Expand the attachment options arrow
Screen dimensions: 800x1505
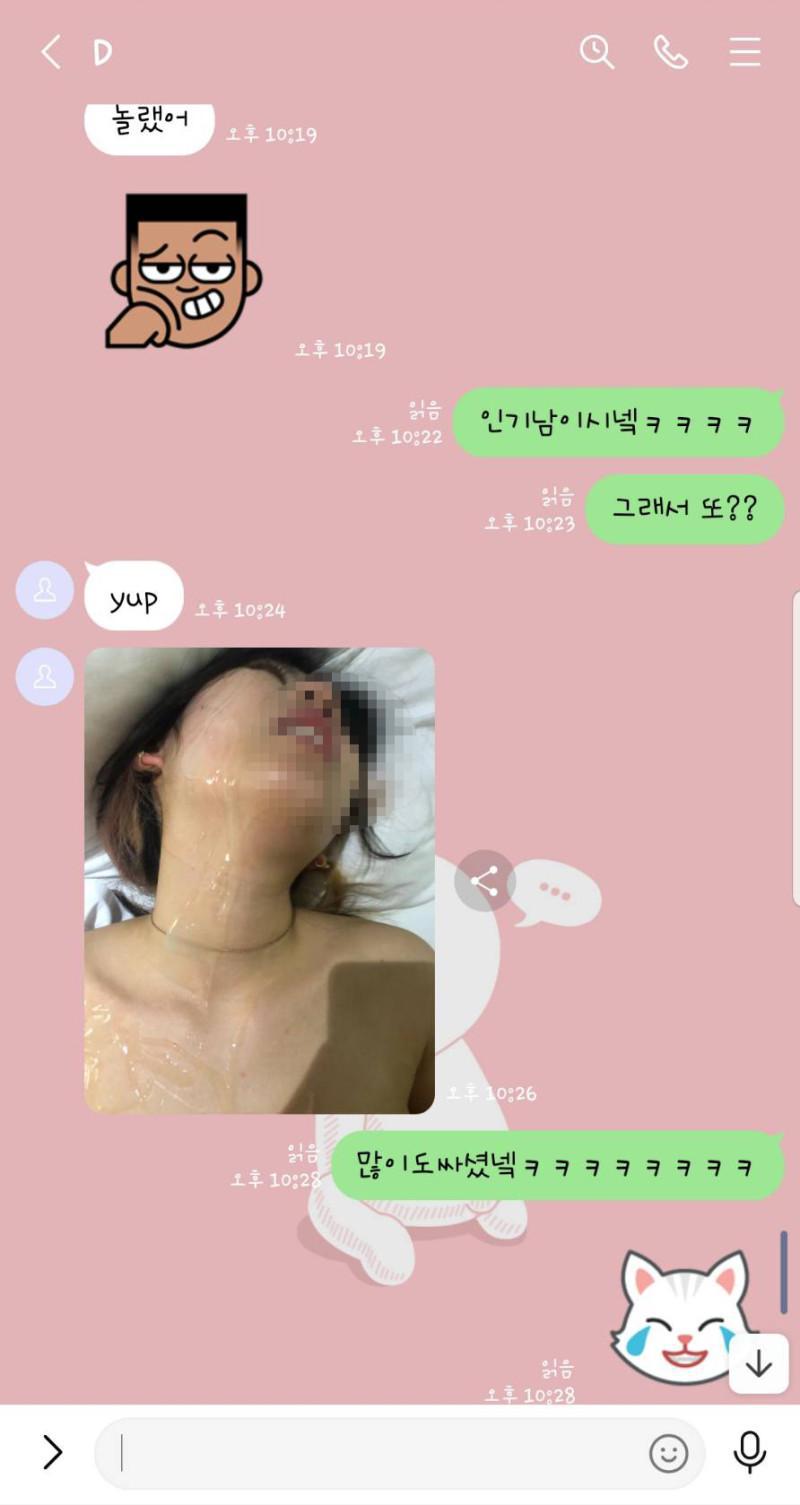click(52, 1452)
